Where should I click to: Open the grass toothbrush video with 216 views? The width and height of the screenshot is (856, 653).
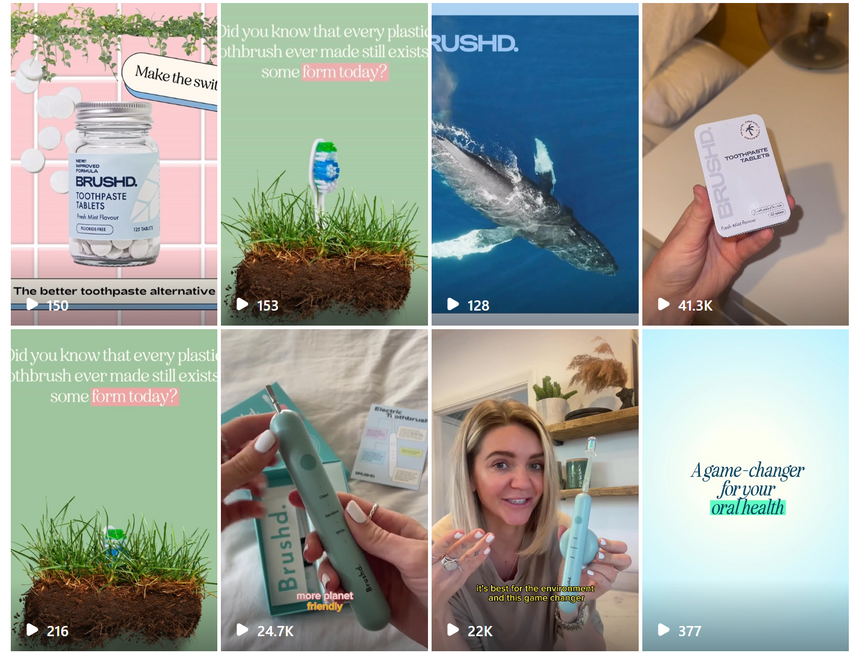pos(113,490)
